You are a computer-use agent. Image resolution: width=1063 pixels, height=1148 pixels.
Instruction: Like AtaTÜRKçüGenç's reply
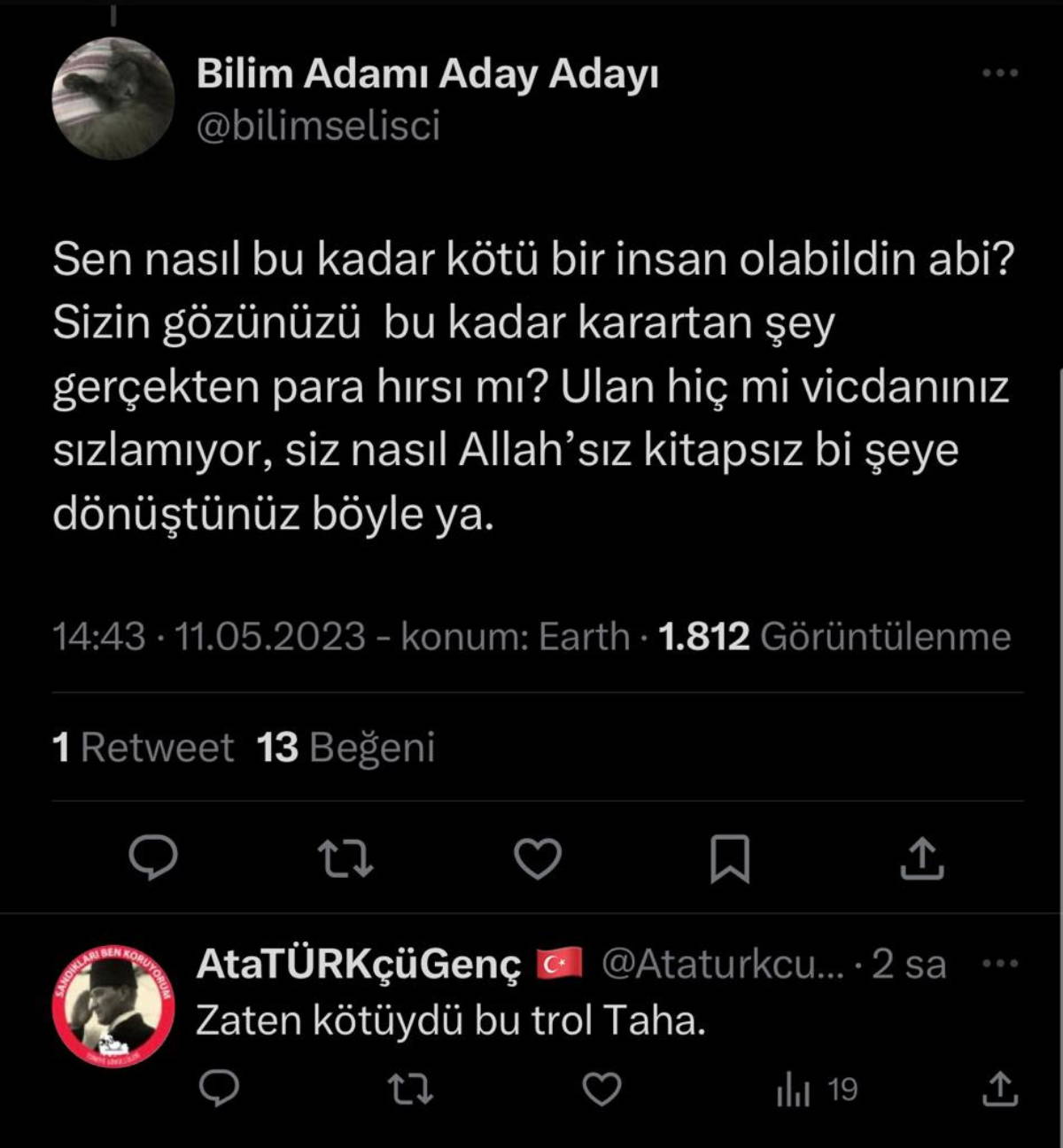click(601, 1089)
